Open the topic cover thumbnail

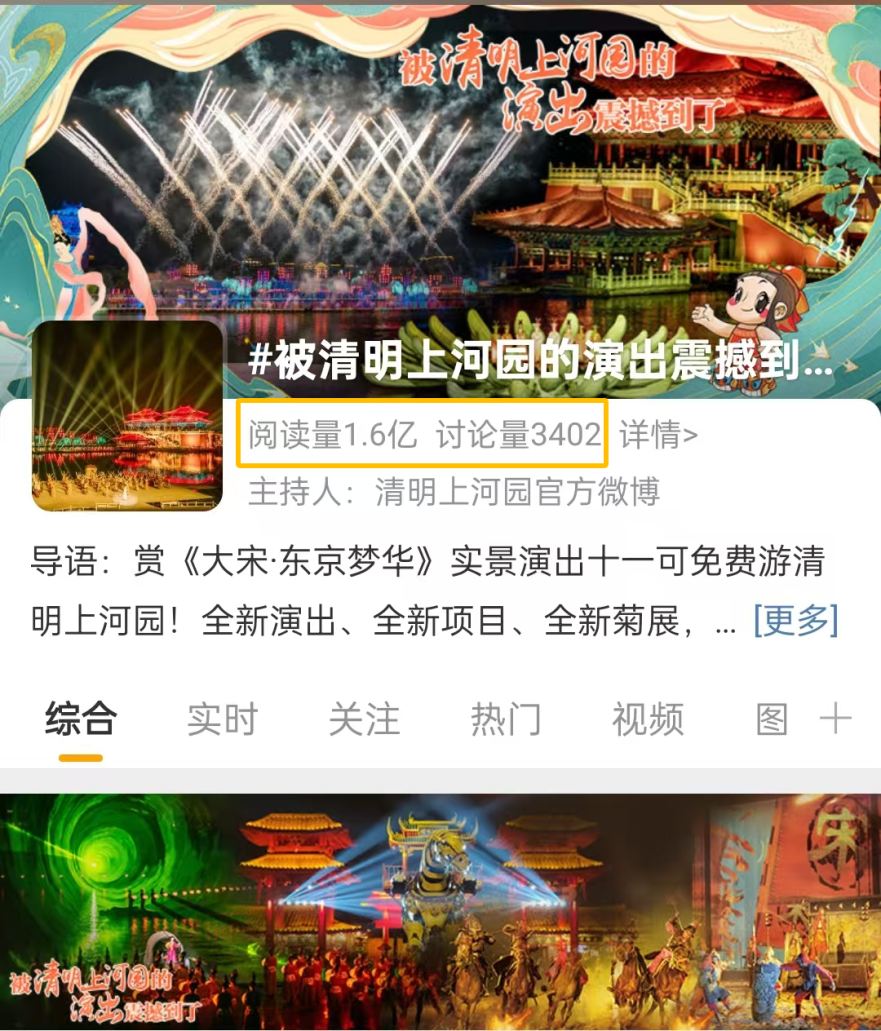(x=128, y=416)
